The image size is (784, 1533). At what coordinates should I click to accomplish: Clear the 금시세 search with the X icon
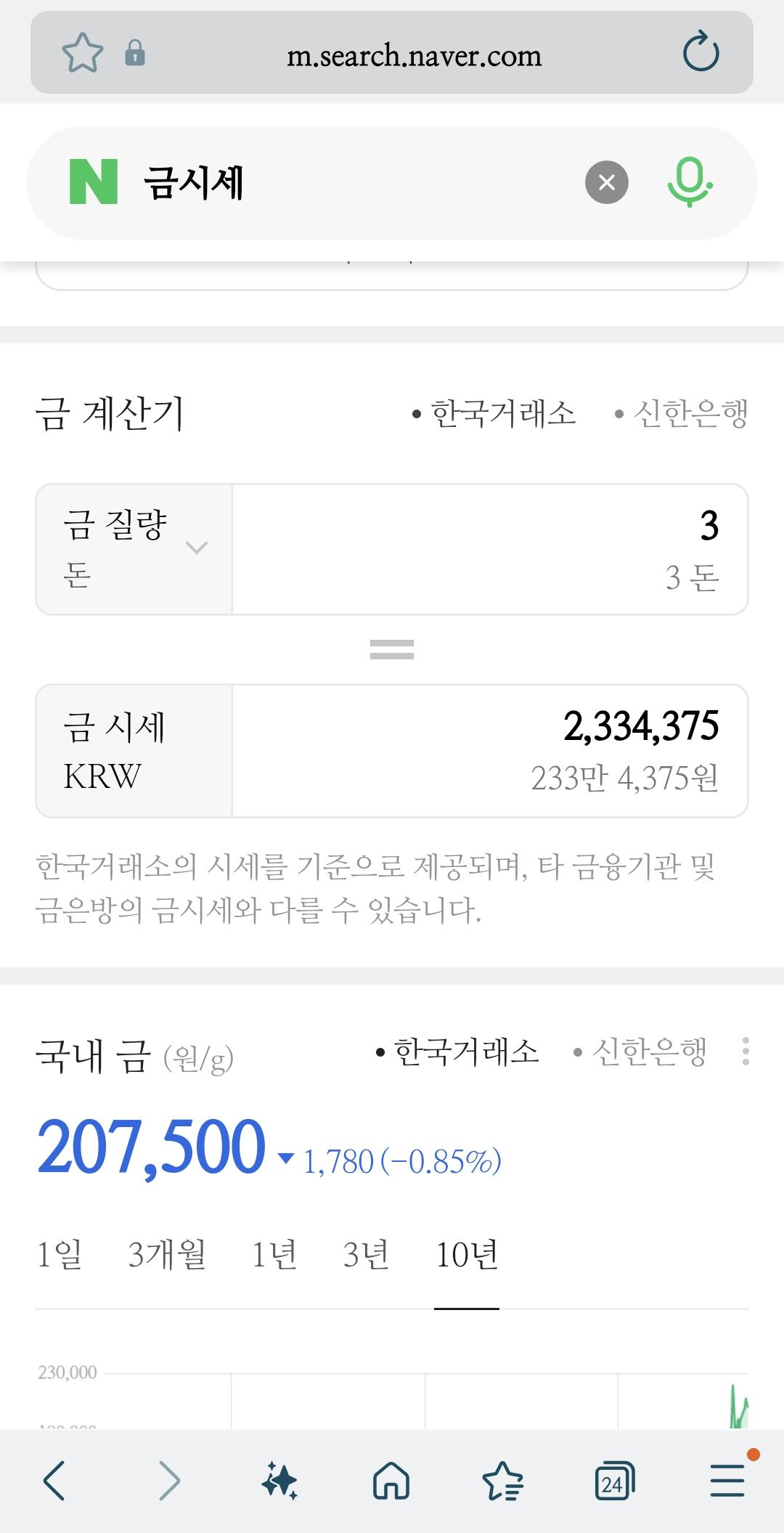607,182
